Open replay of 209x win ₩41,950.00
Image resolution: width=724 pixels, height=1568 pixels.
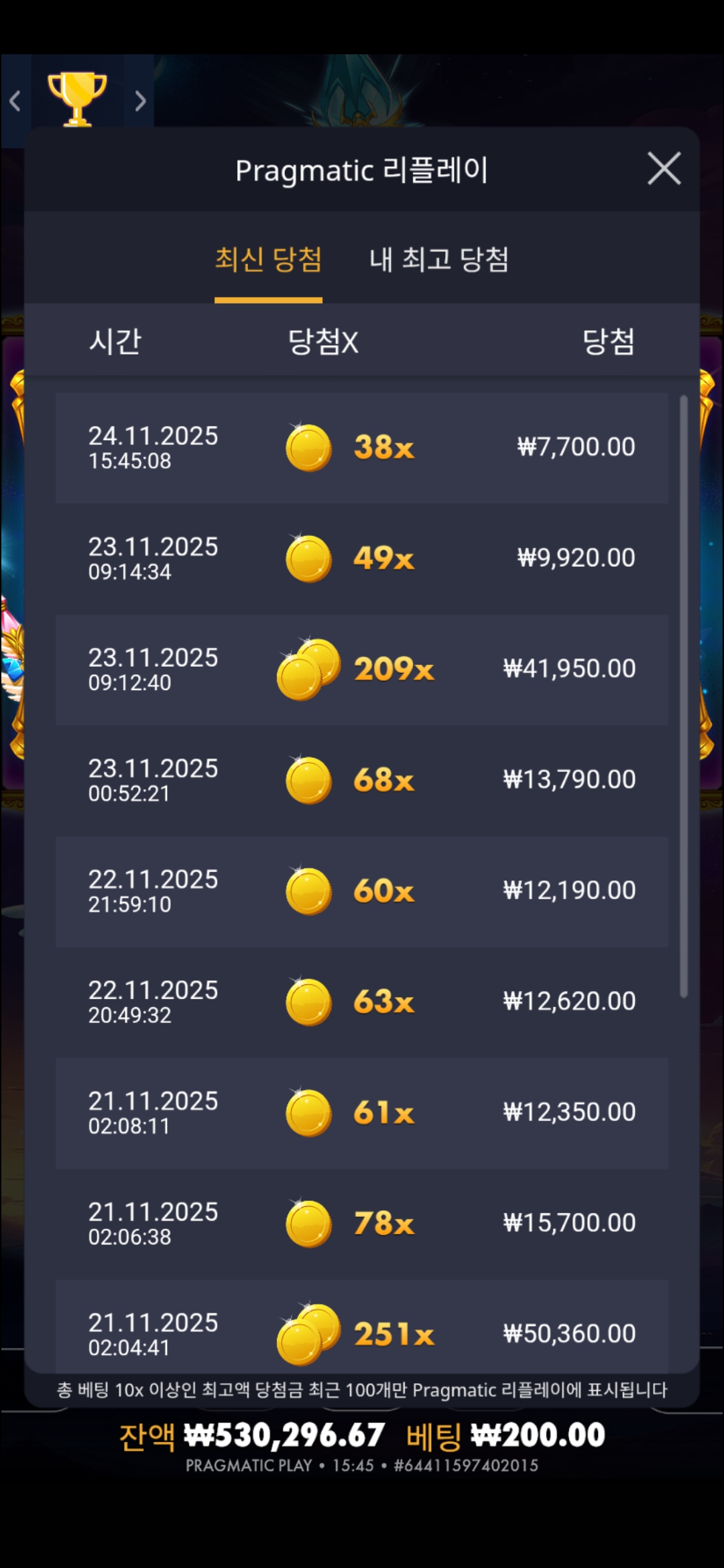362,669
